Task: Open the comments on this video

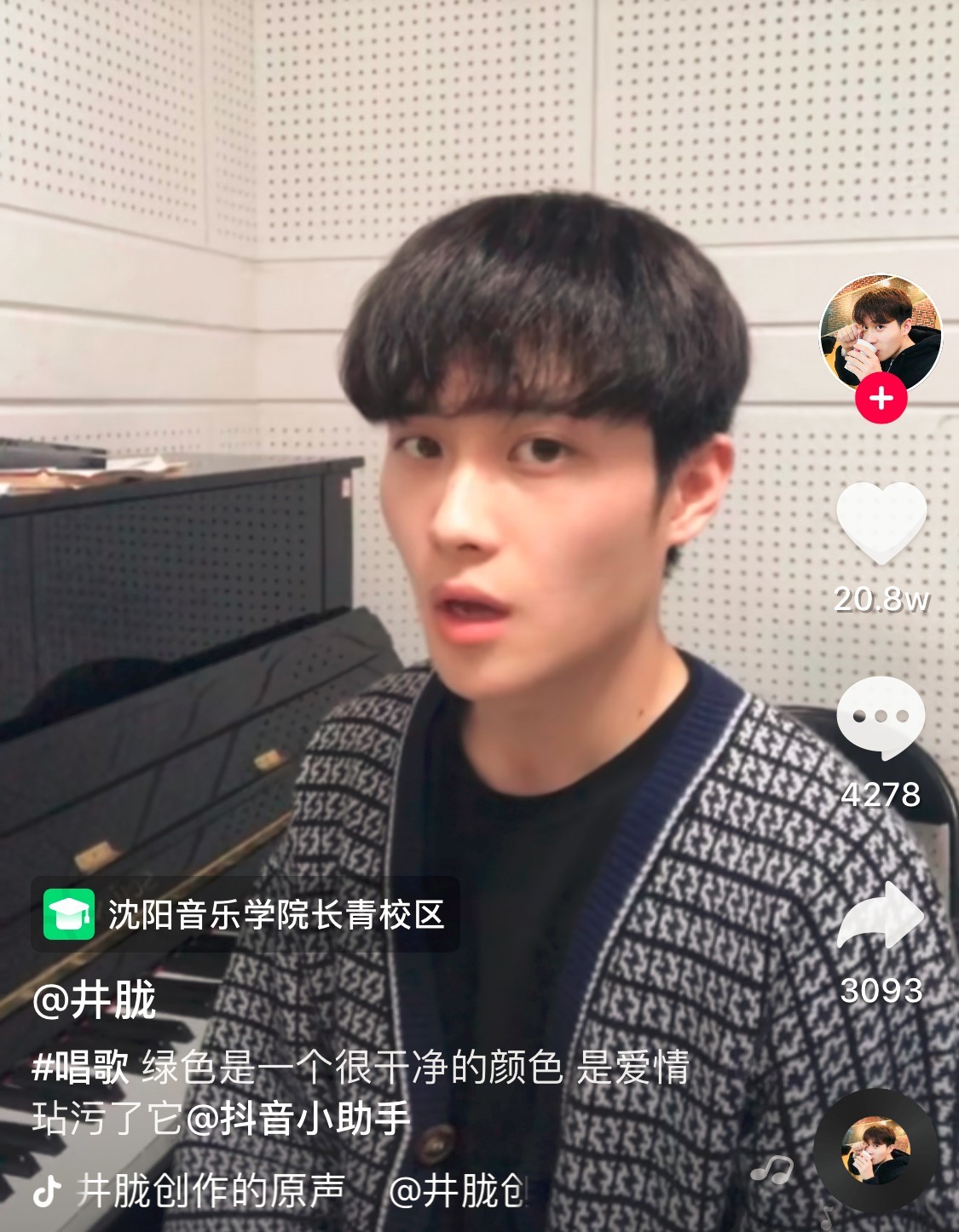Action: [881, 718]
